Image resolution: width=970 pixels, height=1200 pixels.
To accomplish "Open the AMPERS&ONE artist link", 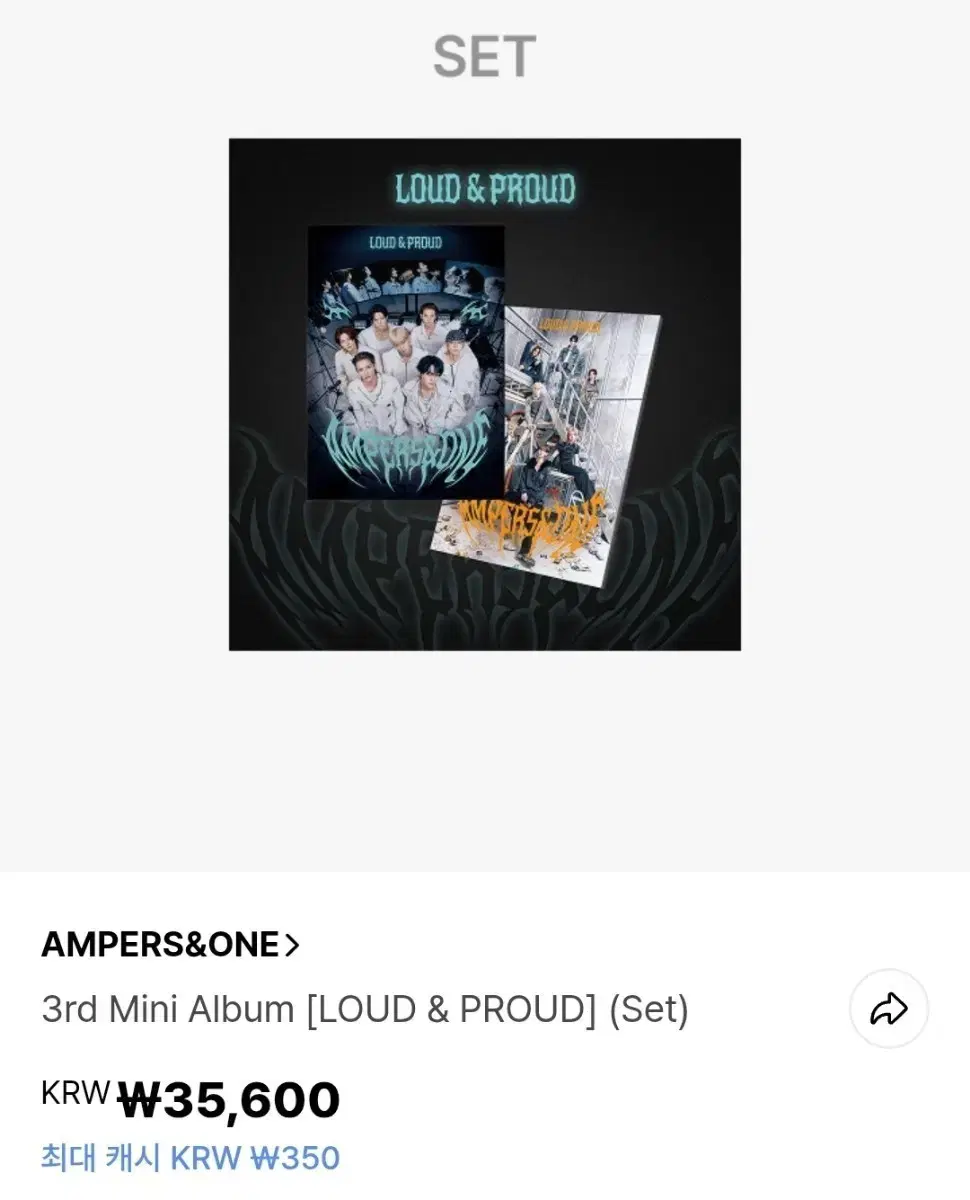I will [160, 941].
